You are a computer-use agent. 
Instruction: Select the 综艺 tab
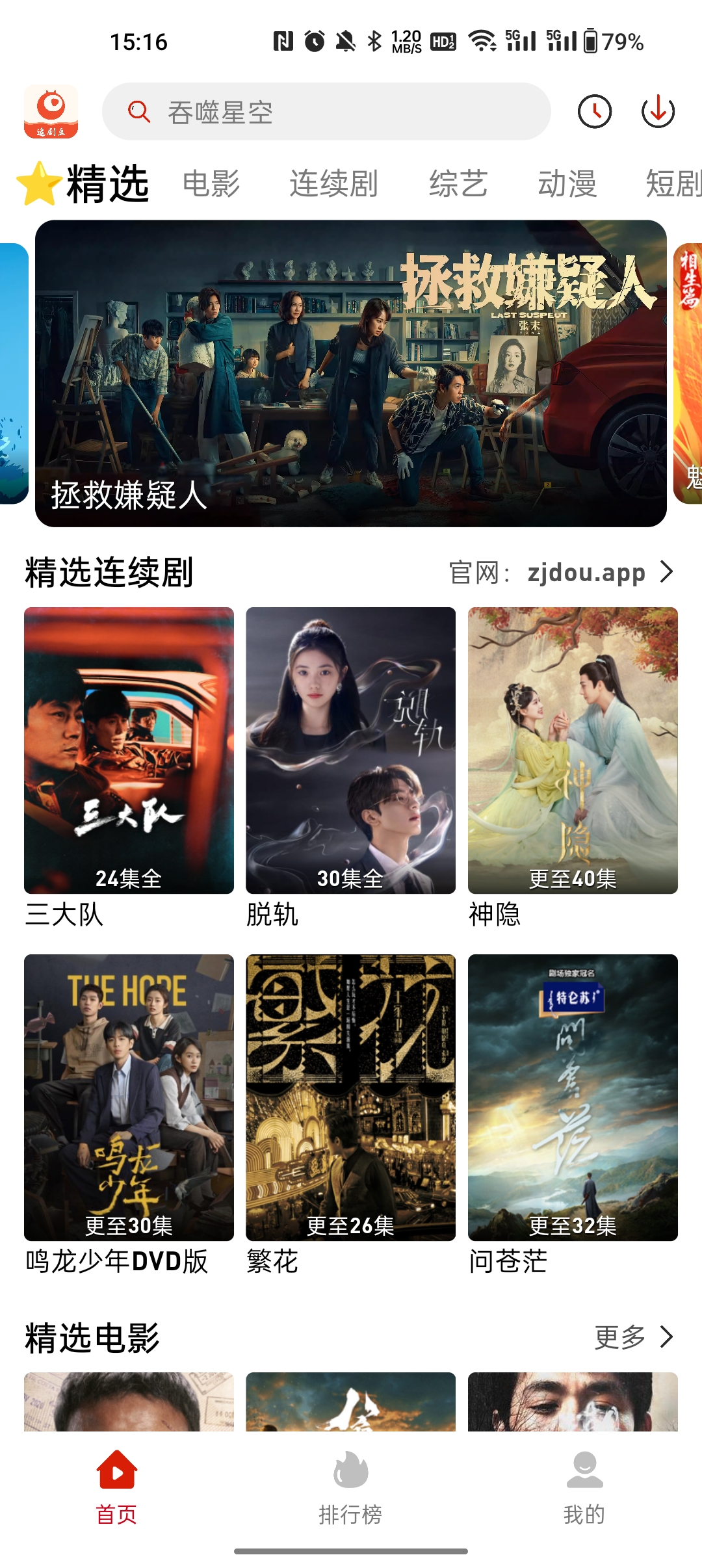(458, 184)
